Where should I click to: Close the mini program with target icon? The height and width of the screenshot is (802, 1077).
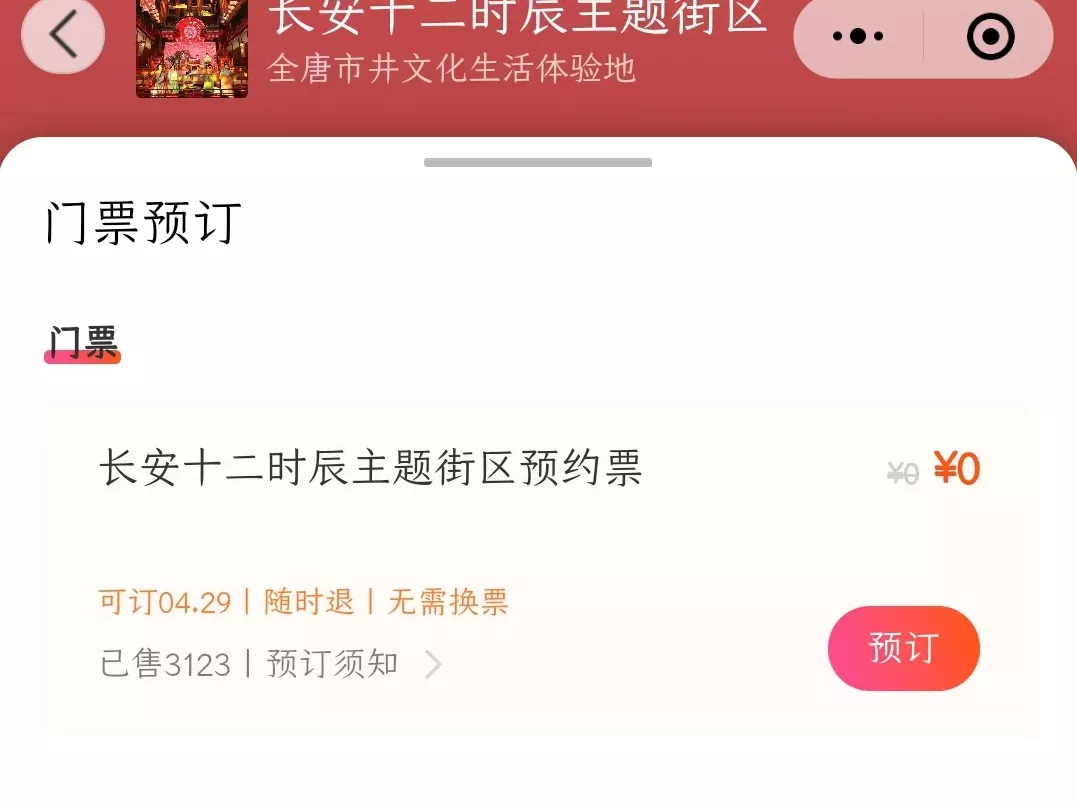tap(990, 37)
